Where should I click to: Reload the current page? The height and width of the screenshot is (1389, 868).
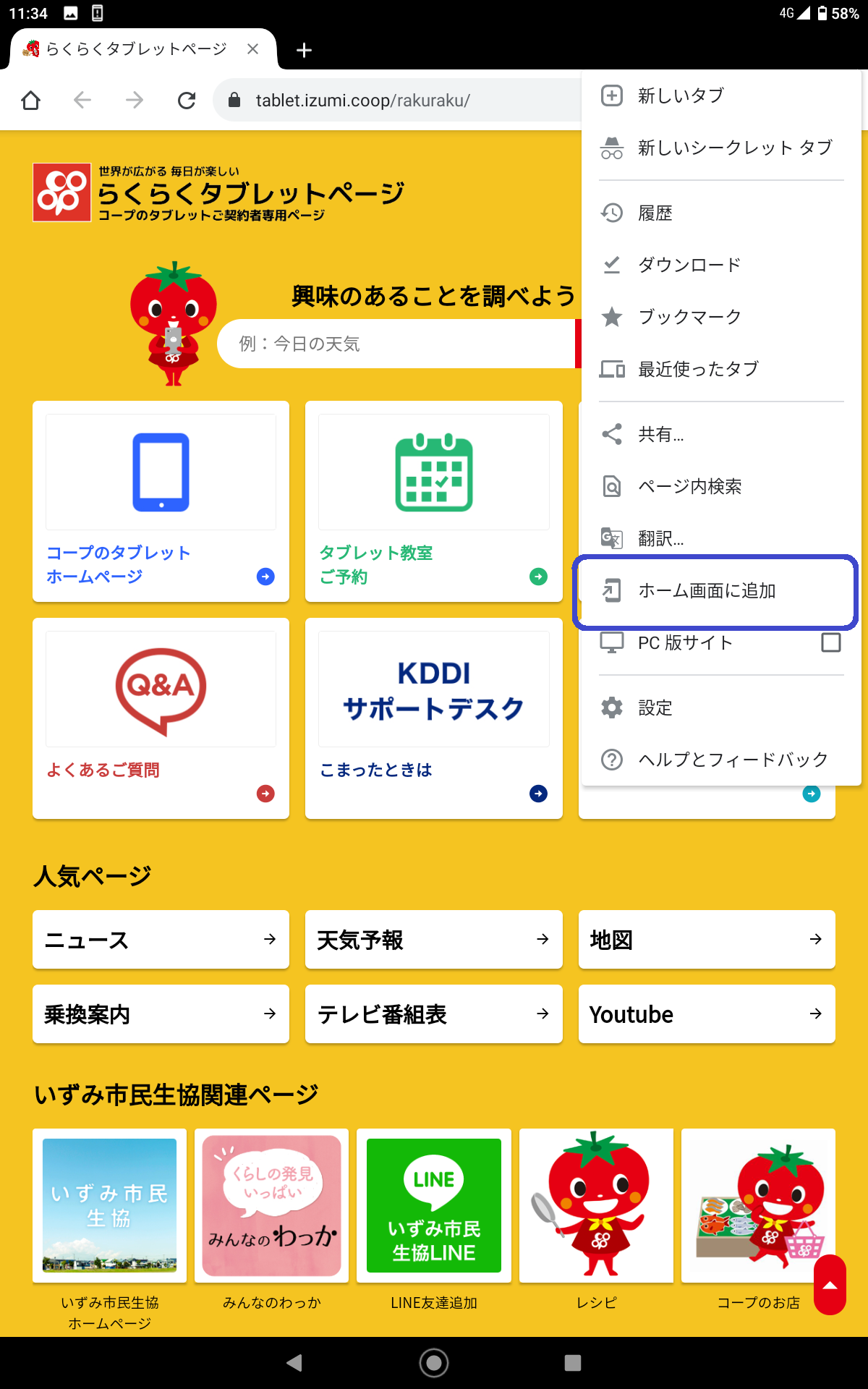point(187,100)
